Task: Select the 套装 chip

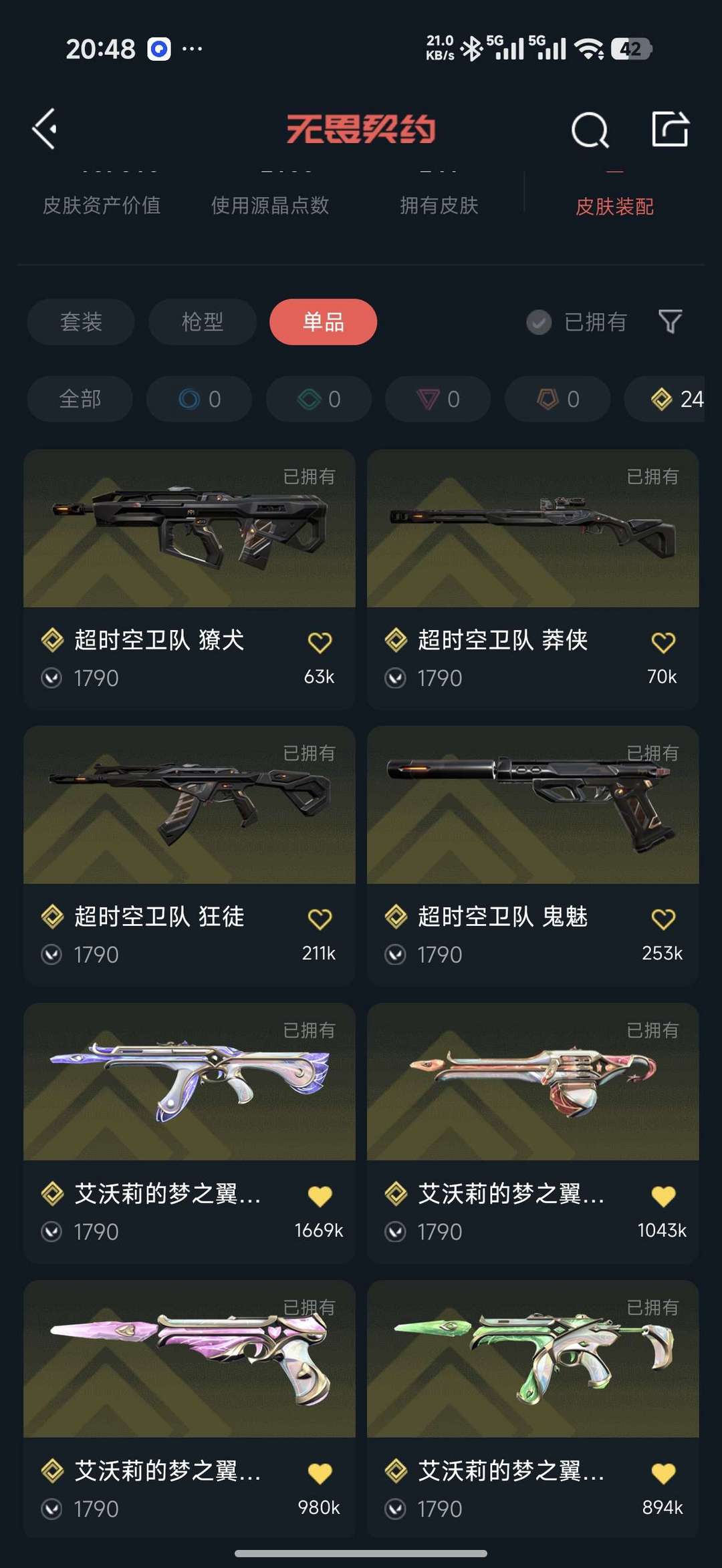Action: click(x=81, y=322)
